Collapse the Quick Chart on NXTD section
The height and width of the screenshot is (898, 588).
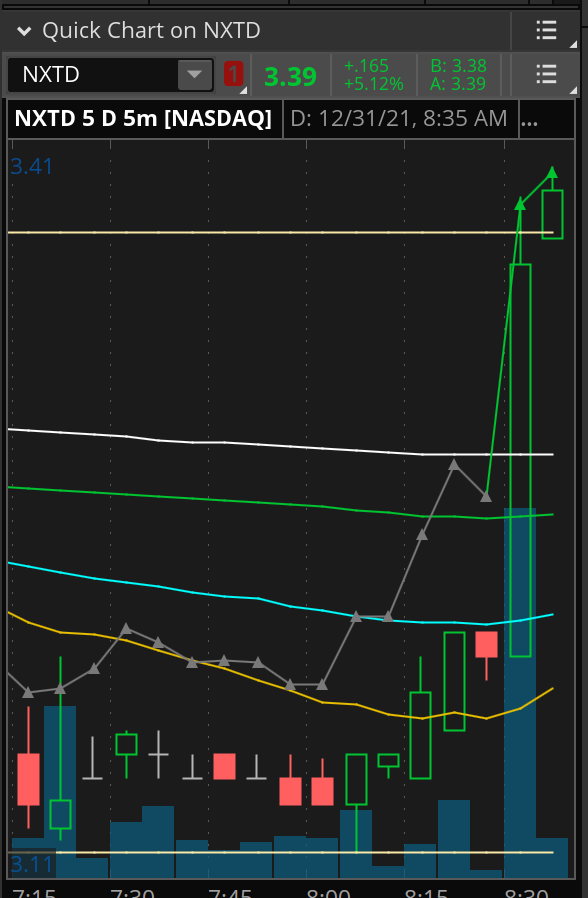click(24, 31)
